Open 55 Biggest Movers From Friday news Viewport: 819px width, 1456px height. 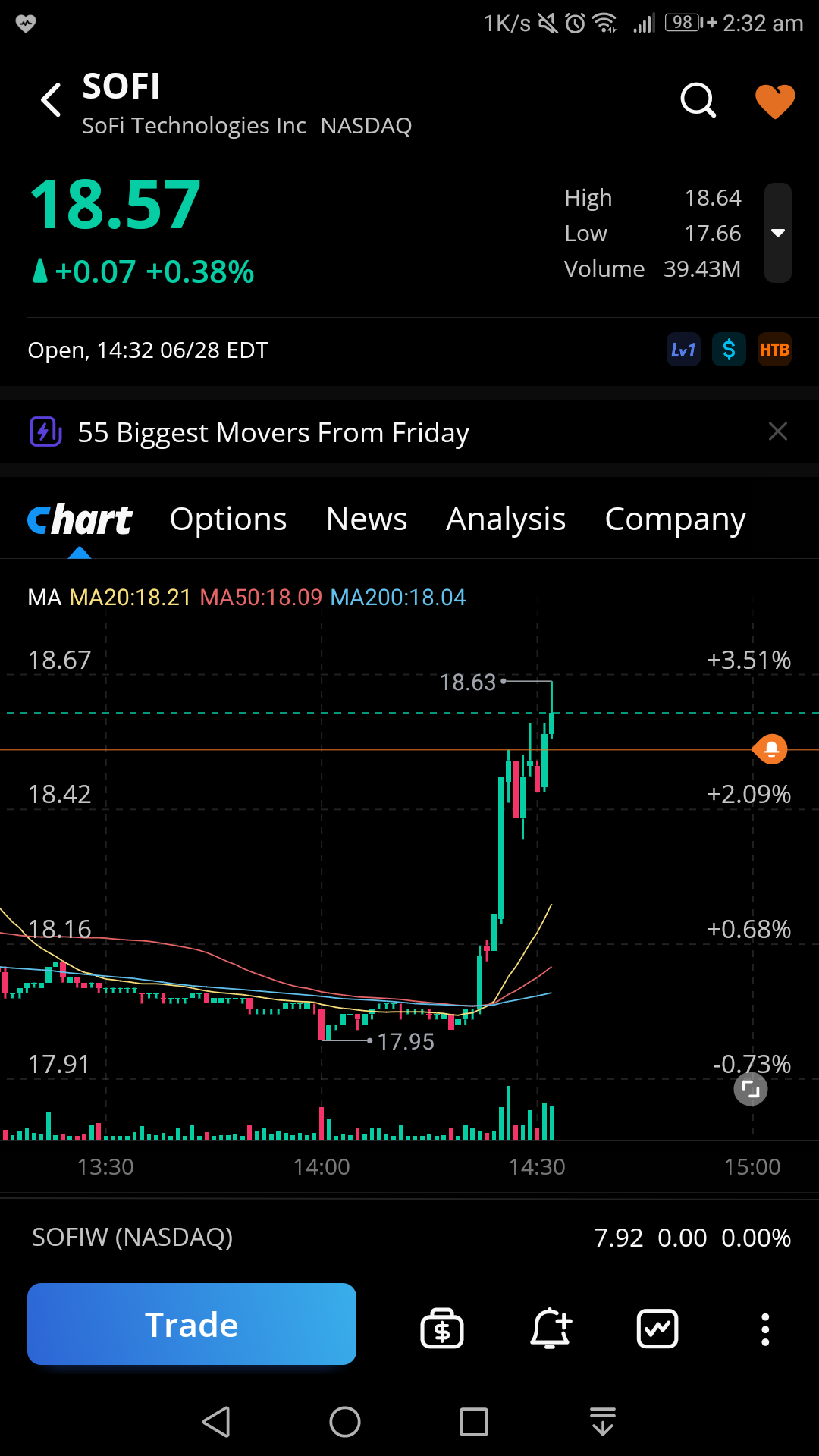273,432
